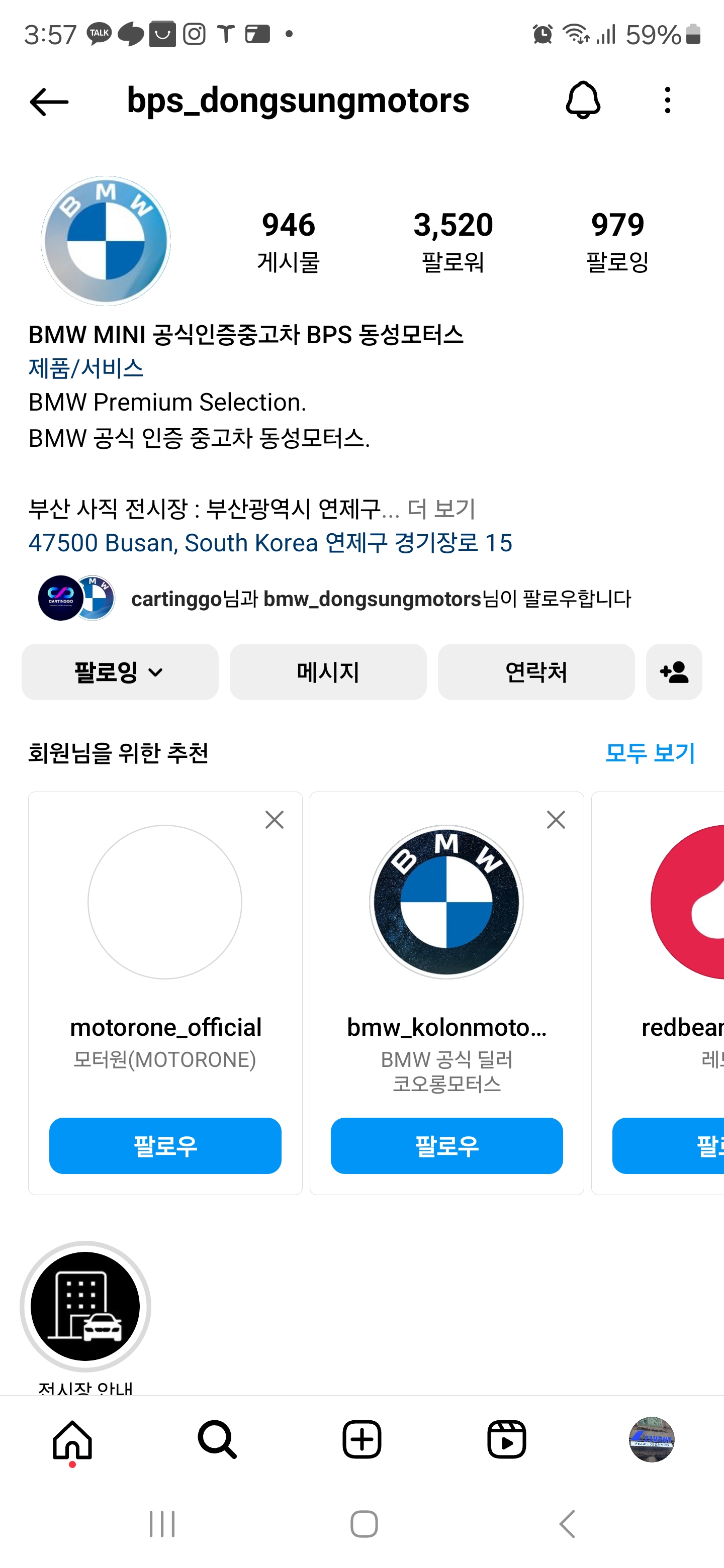Tap the 연락처 button

[536, 672]
